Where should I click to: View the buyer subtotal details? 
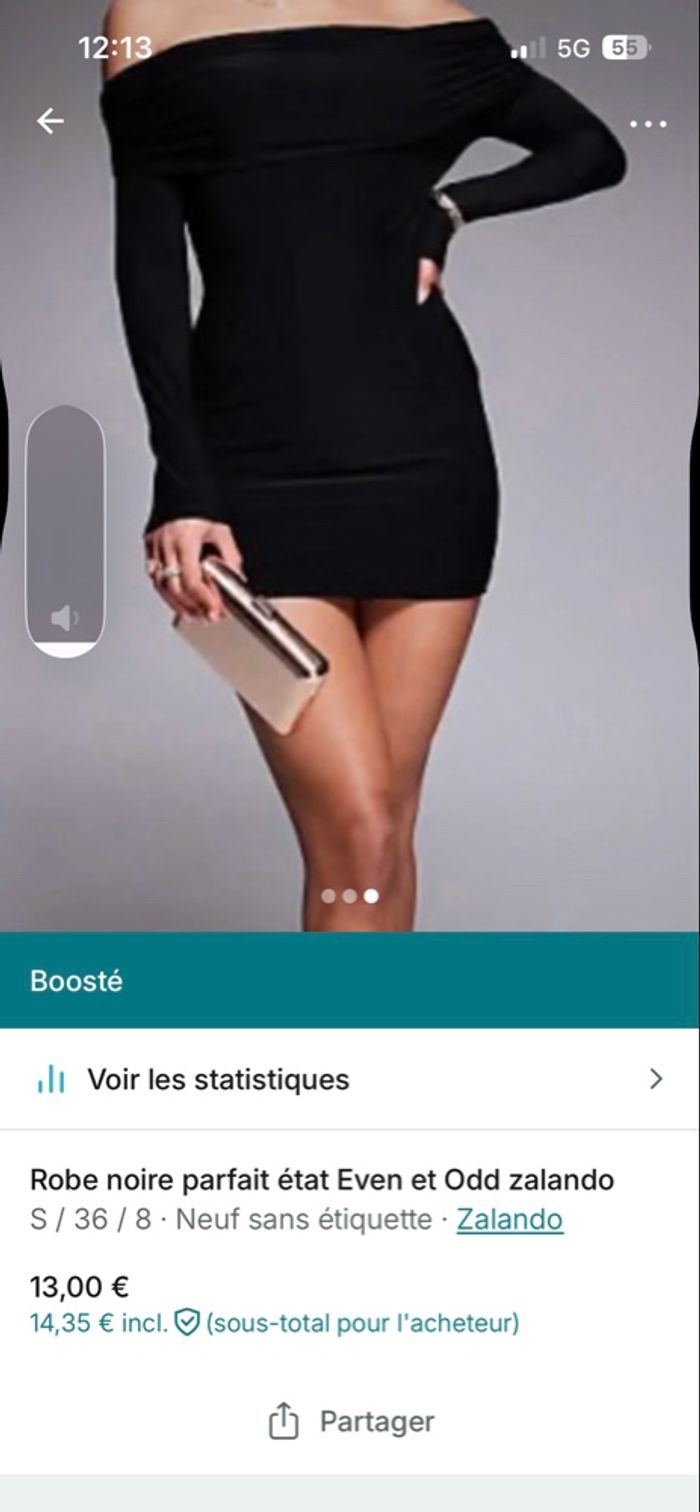click(274, 1323)
